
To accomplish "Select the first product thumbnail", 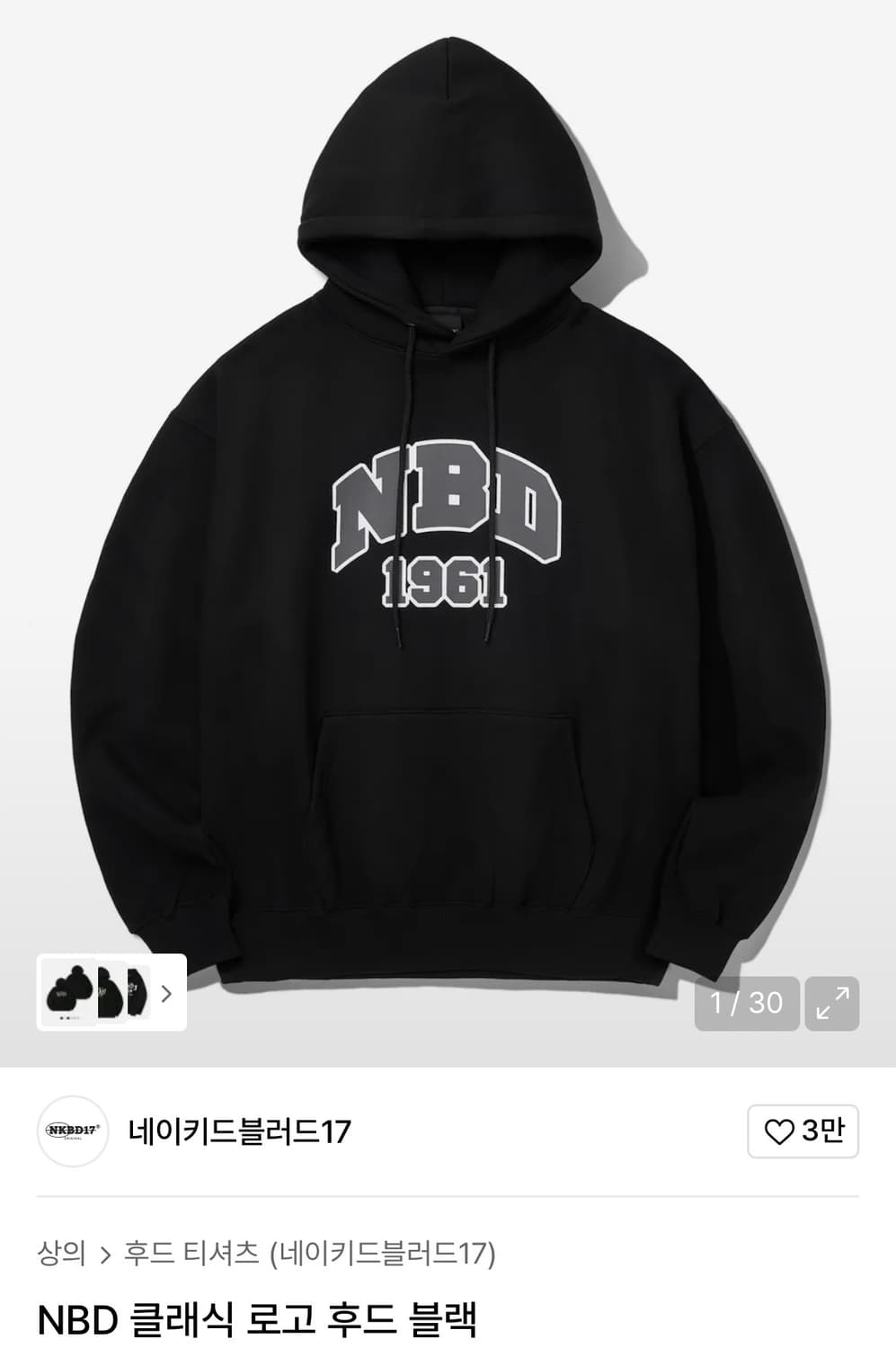I will 67,993.
